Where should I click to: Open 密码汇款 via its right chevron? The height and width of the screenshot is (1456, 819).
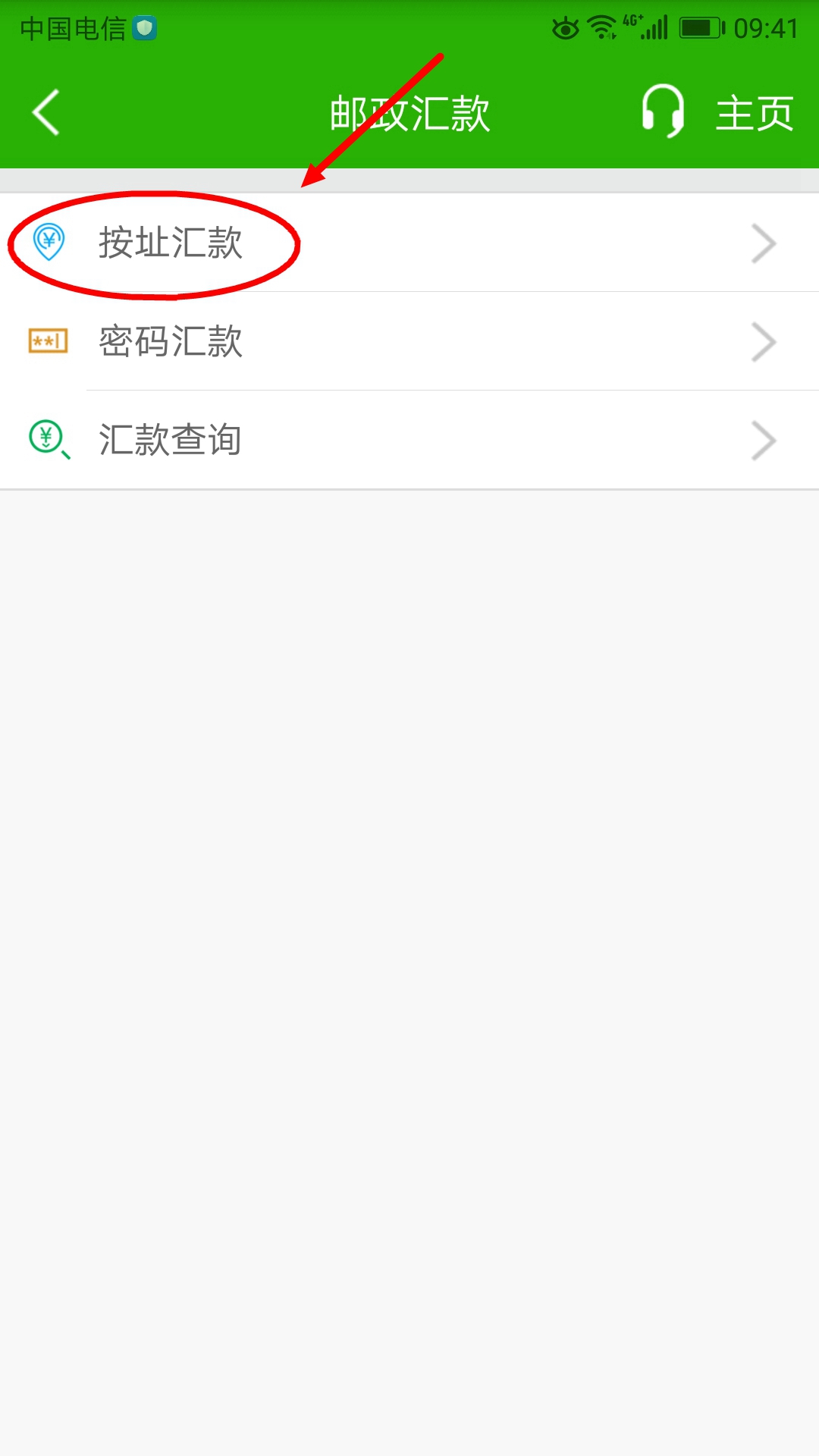pos(764,343)
